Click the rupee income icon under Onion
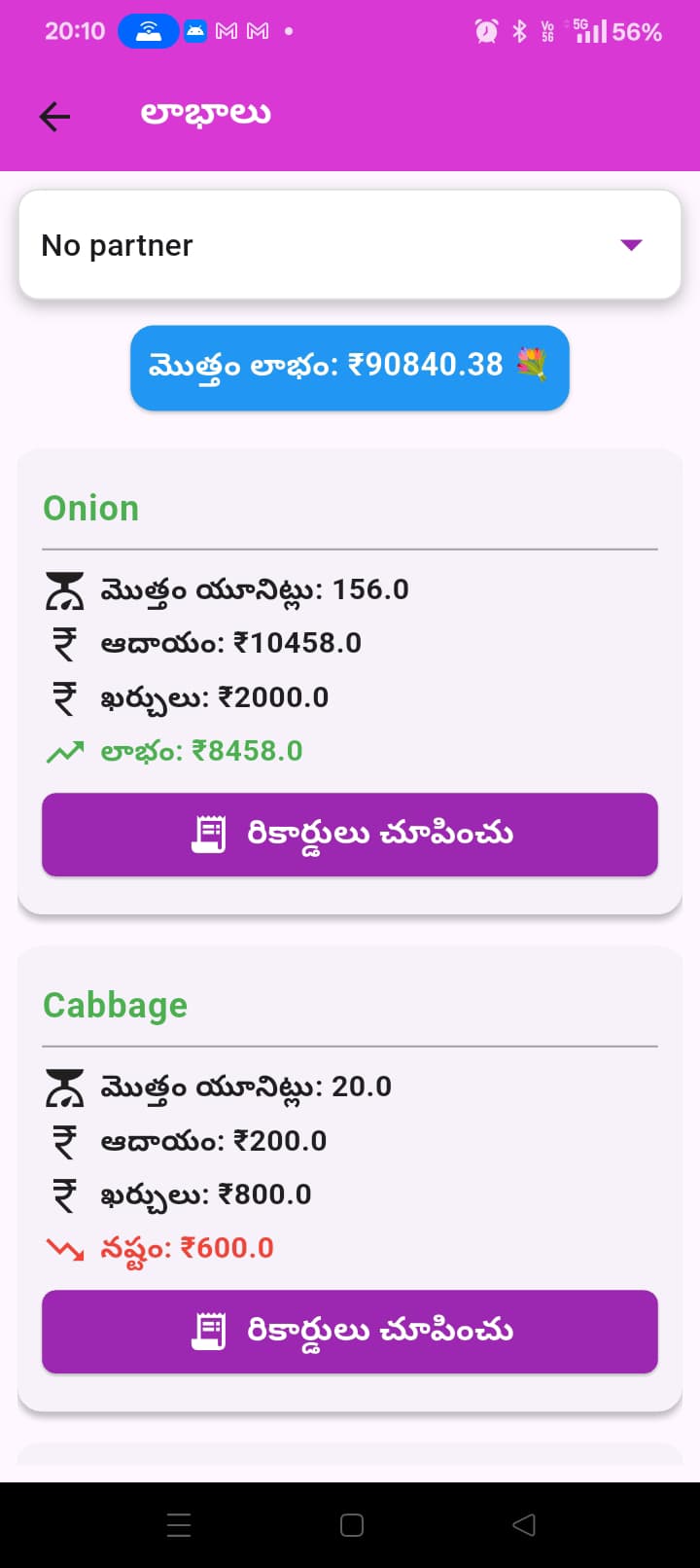This screenshot has height=1568, width=700. tap(62, 642)
